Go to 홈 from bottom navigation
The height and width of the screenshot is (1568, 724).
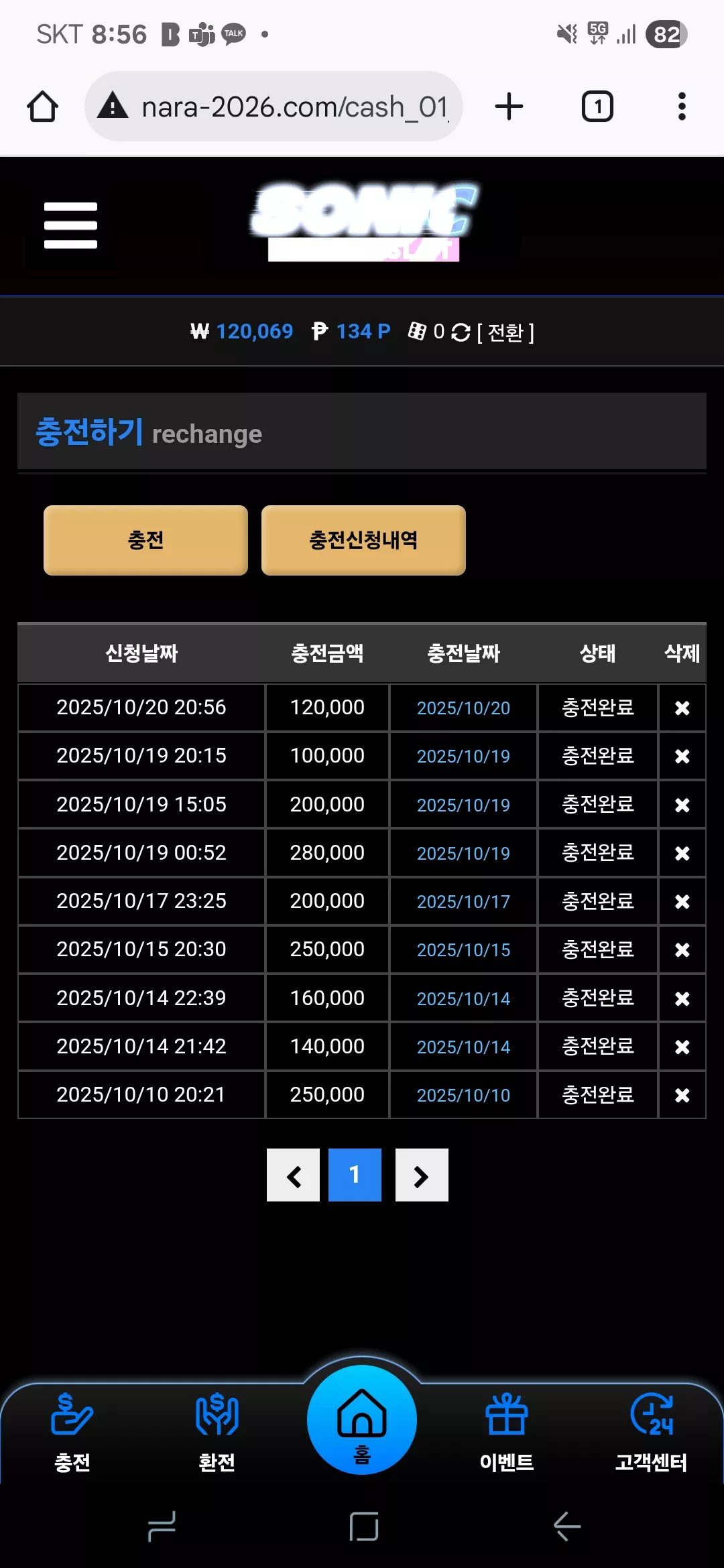[x=362, y=1421]
